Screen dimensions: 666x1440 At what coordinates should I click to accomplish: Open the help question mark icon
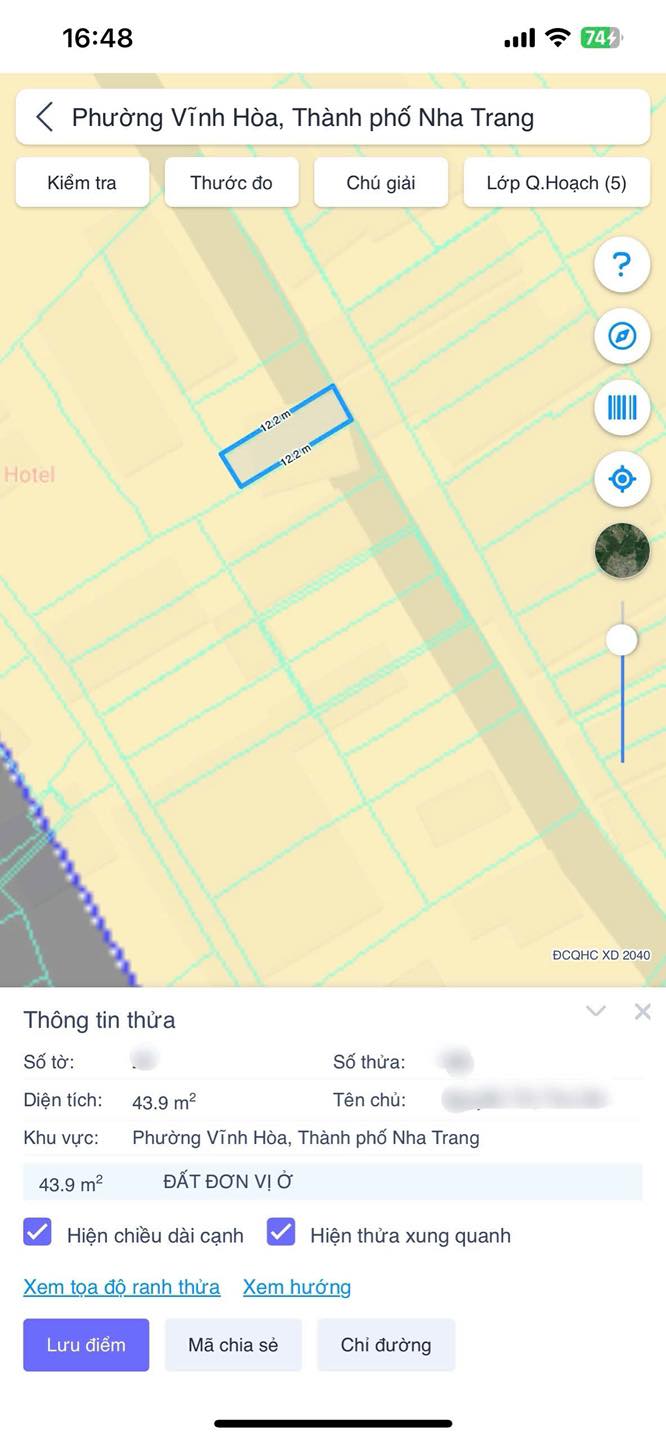pos(622,265)
